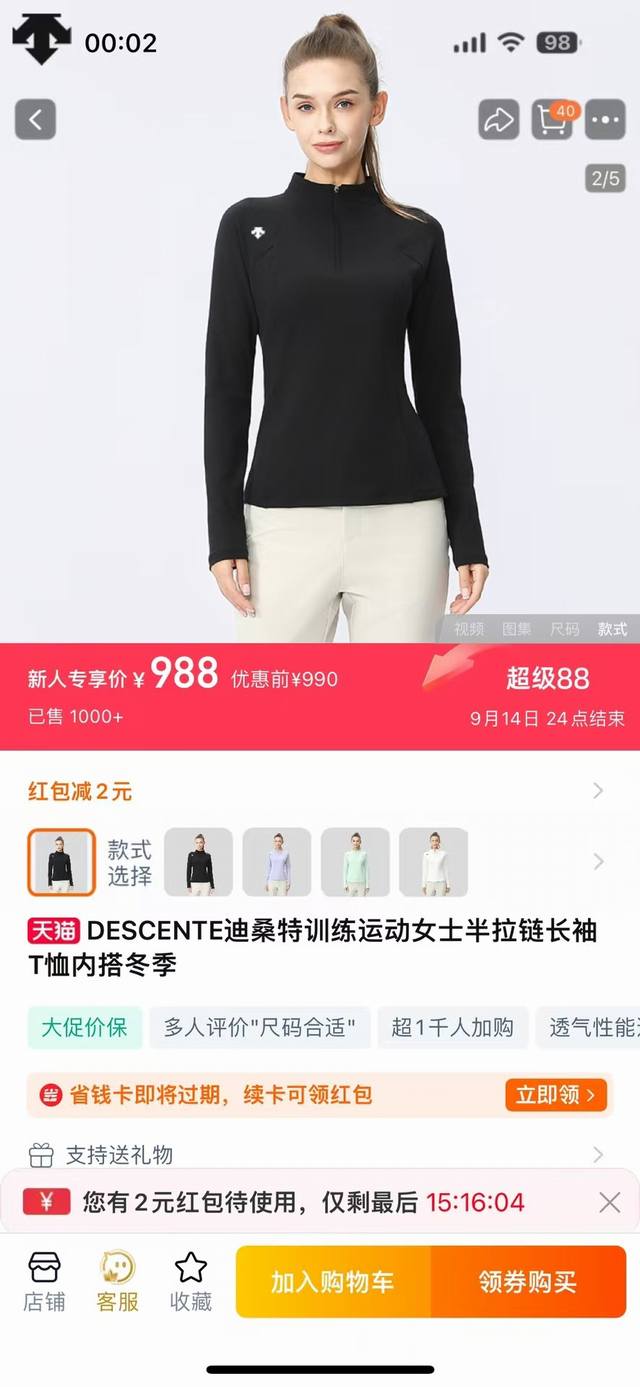Viewport: 640px width, 1387px height.
Task: Visit the 店铺 store page
Action: tap(44, 1281)
